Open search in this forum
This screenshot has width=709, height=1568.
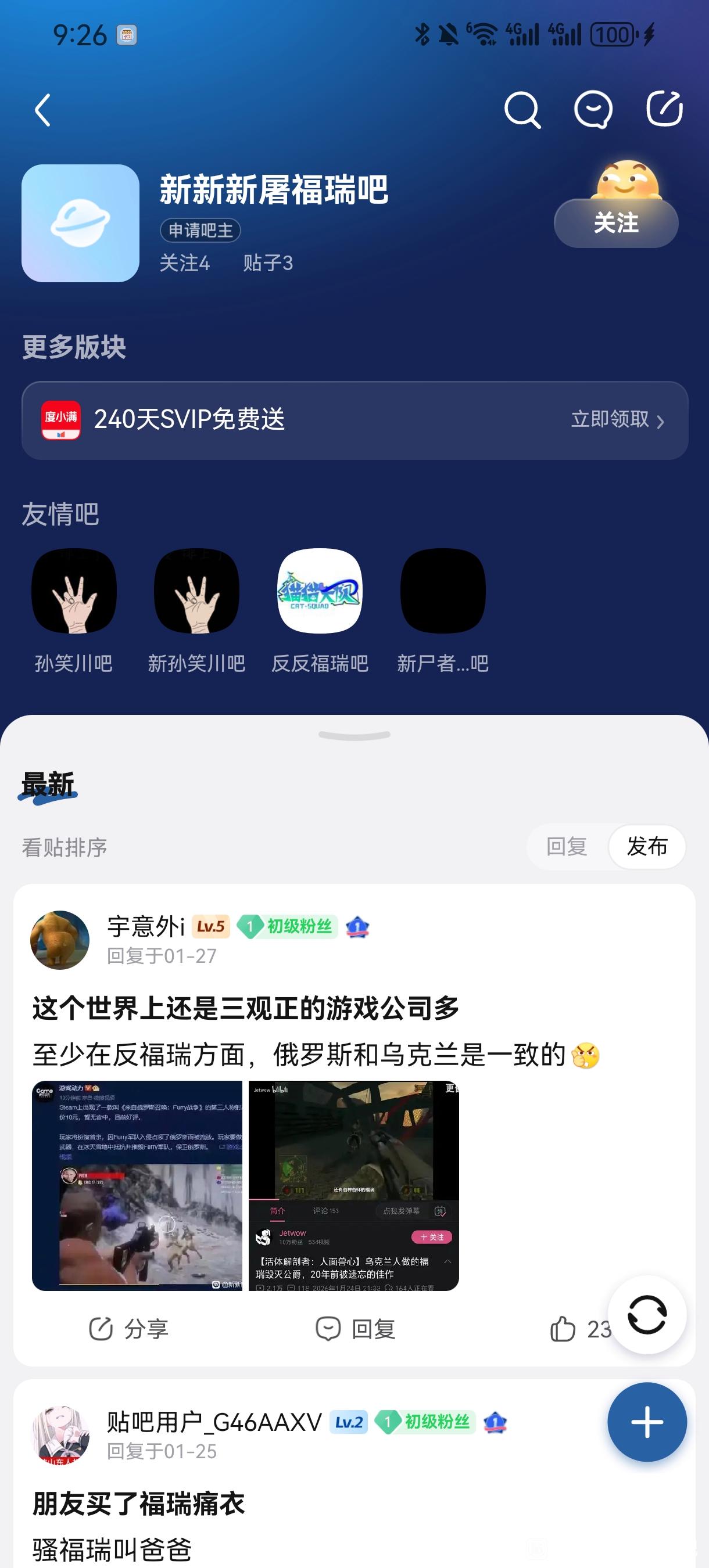click(x=522, y=110)
